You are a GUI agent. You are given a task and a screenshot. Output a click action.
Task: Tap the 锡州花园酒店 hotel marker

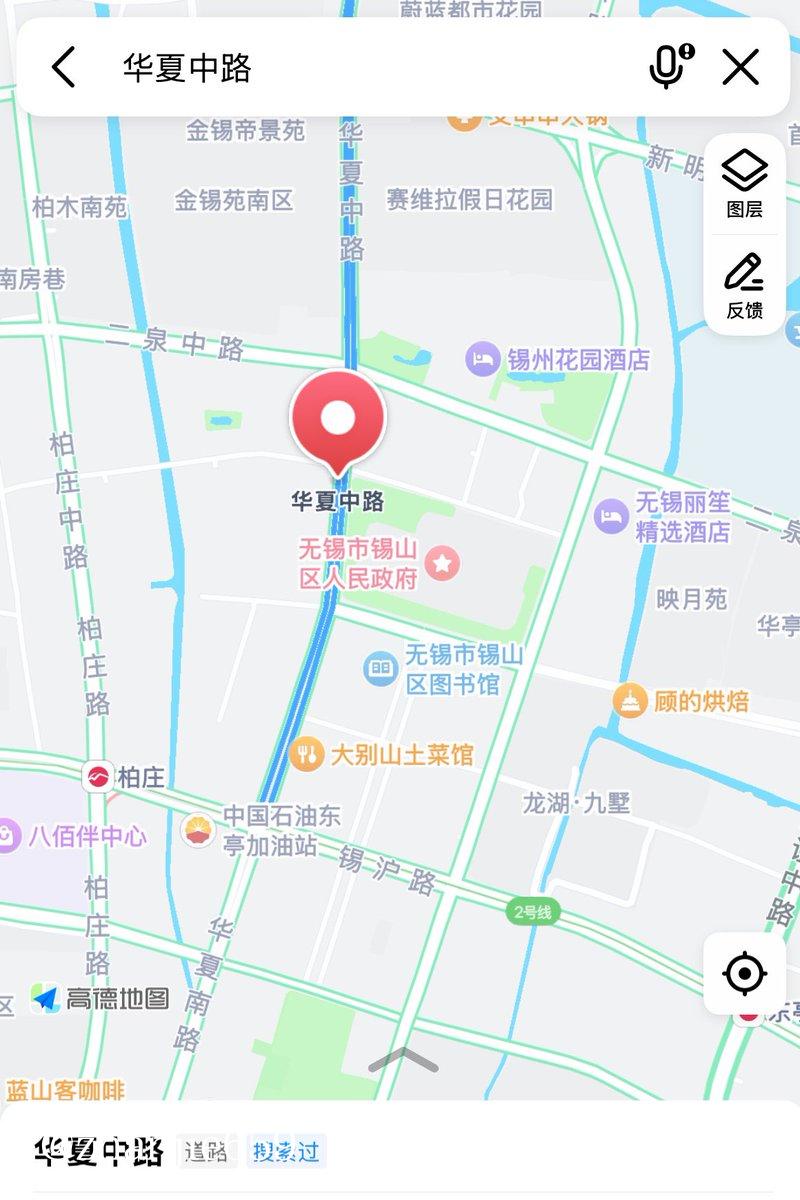[x=483, y=359]
